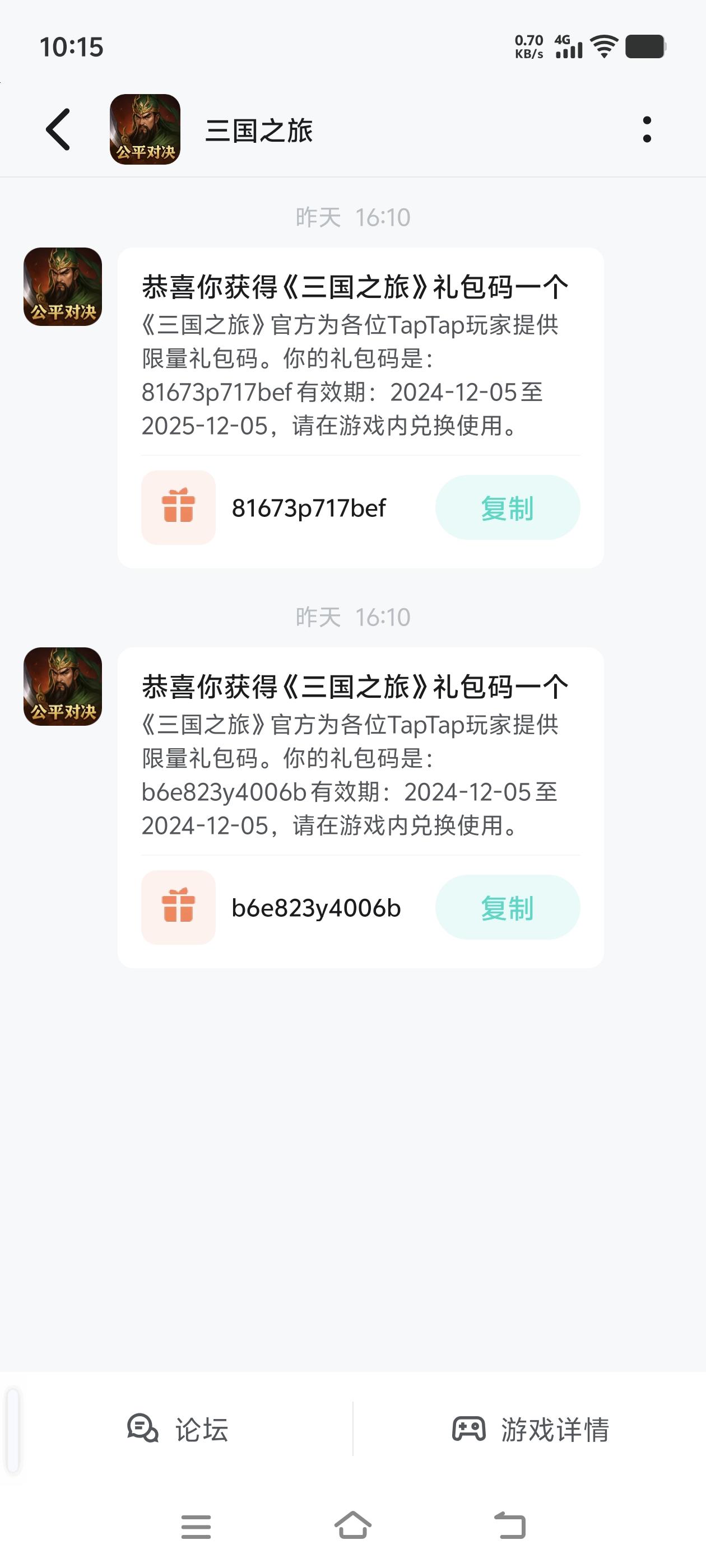Viewport: 706px width, 1568px height.
Task: Tap the Wi-Fi icon in the status bar
Action: pos(603,45)
